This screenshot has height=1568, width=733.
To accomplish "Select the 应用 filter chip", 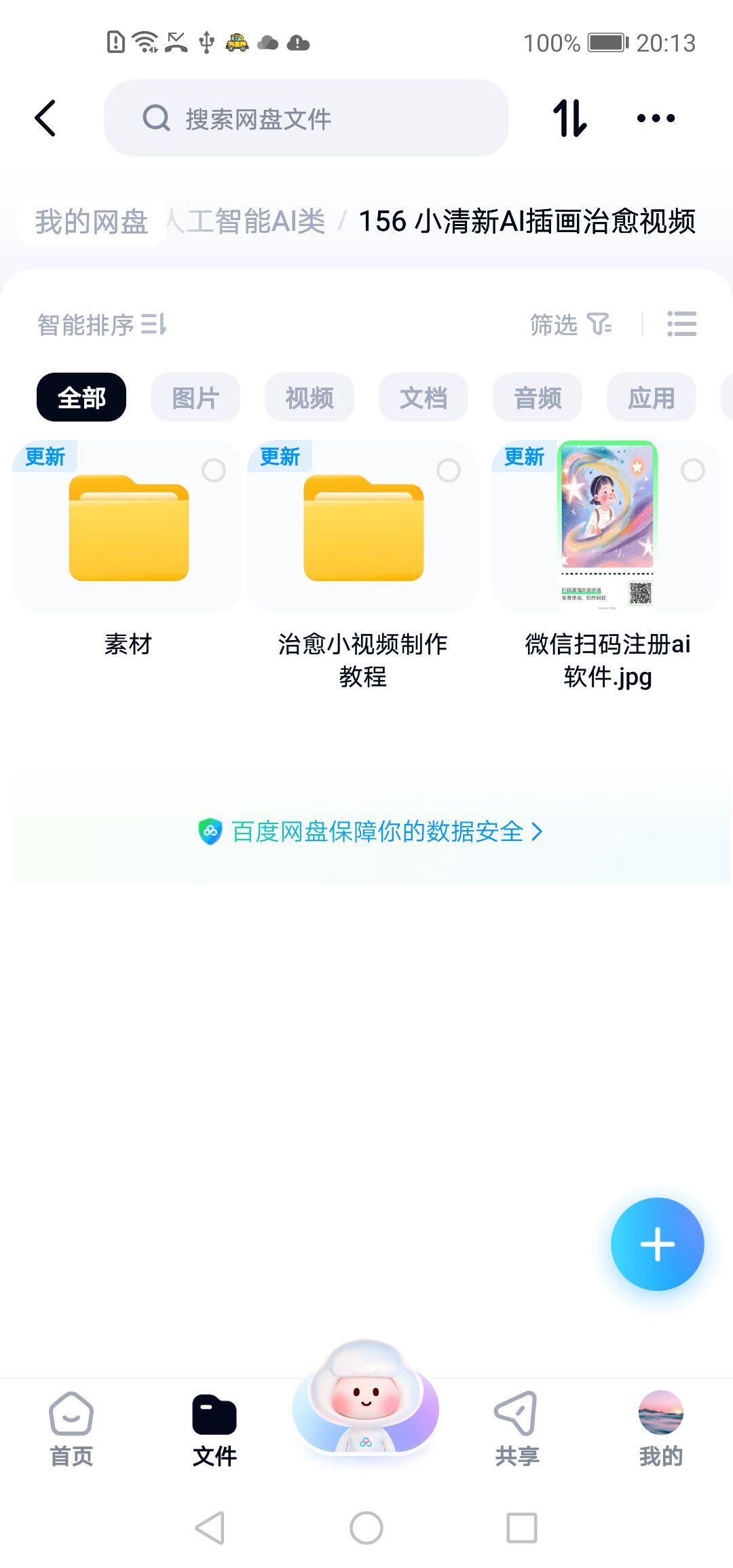I will (652, 398).
